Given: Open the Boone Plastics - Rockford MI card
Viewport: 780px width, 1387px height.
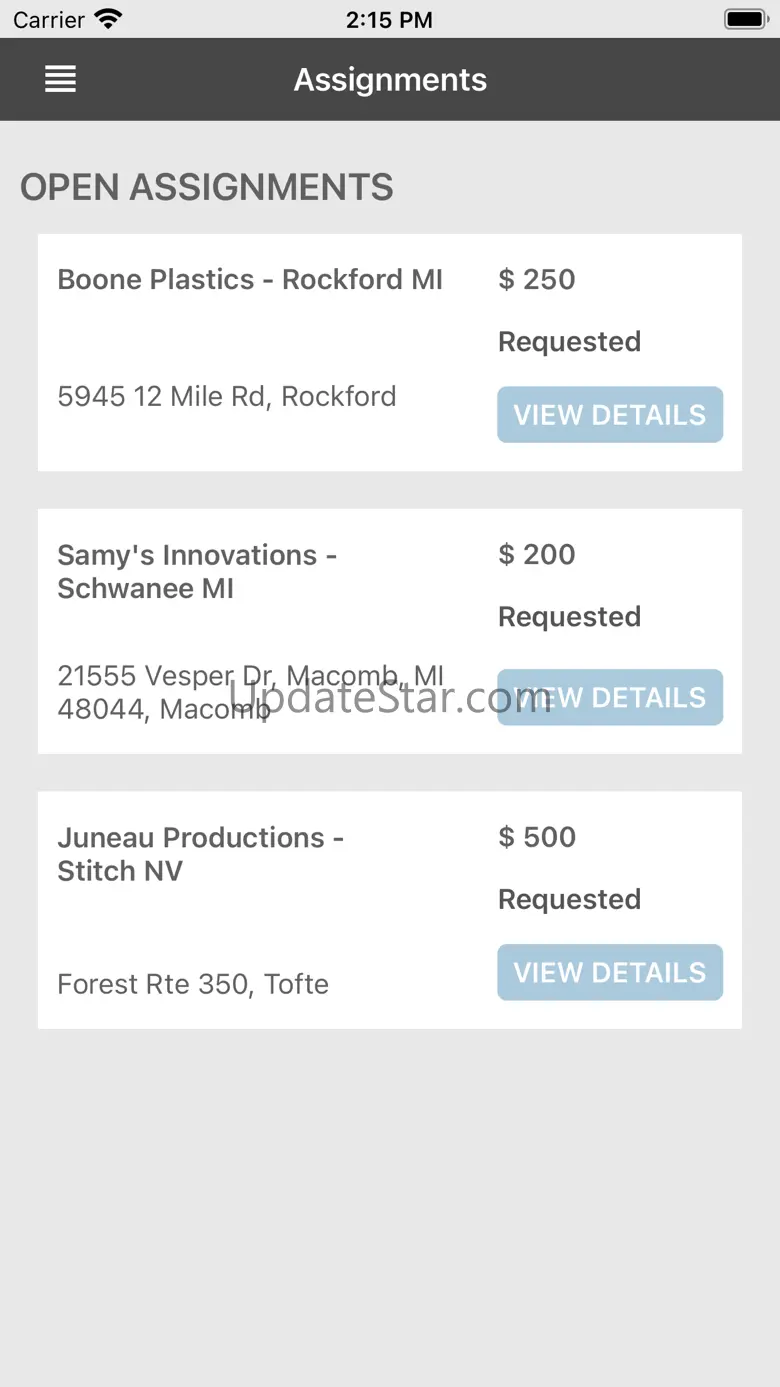Looking at the screenshot, I should click(250, 280).
